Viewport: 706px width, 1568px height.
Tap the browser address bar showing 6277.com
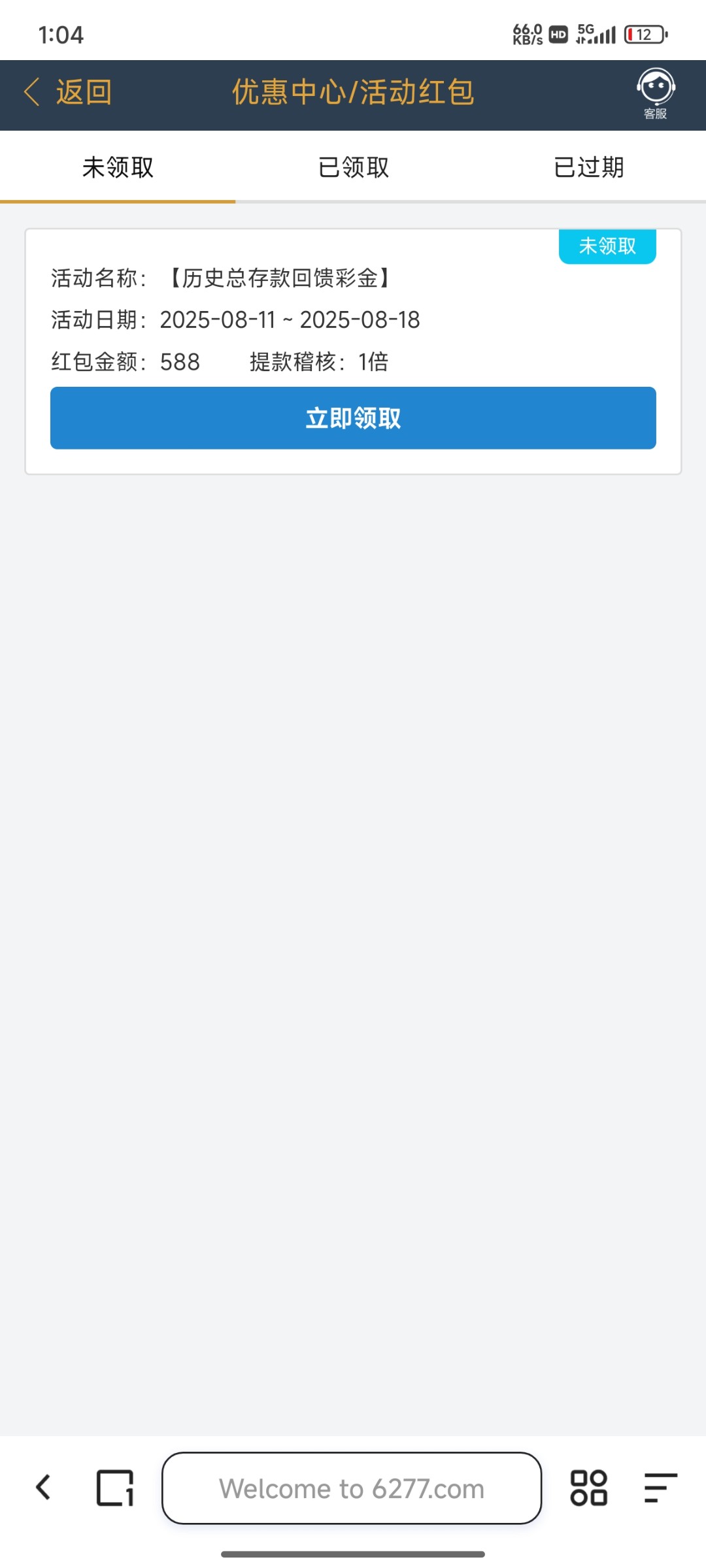[x=352, y=1489]
